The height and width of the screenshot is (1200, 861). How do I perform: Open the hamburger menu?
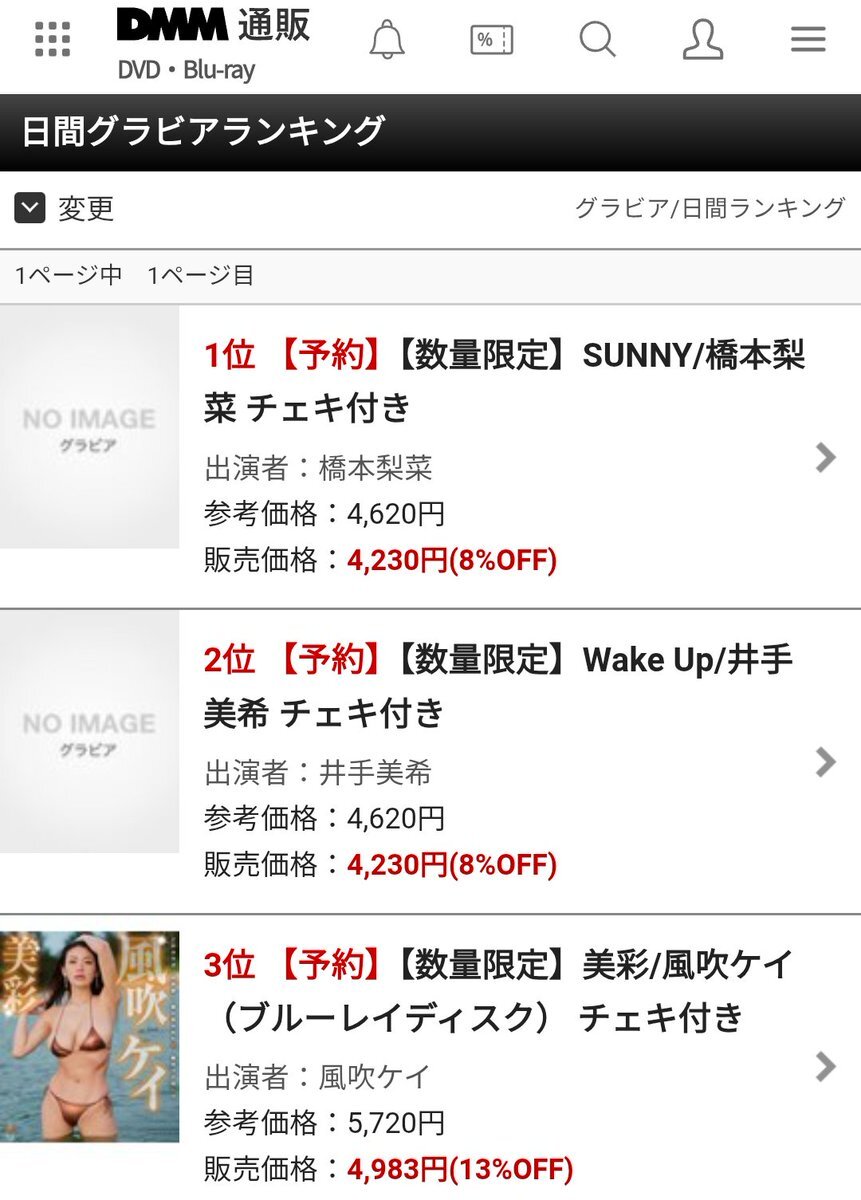tap(807, 39)
